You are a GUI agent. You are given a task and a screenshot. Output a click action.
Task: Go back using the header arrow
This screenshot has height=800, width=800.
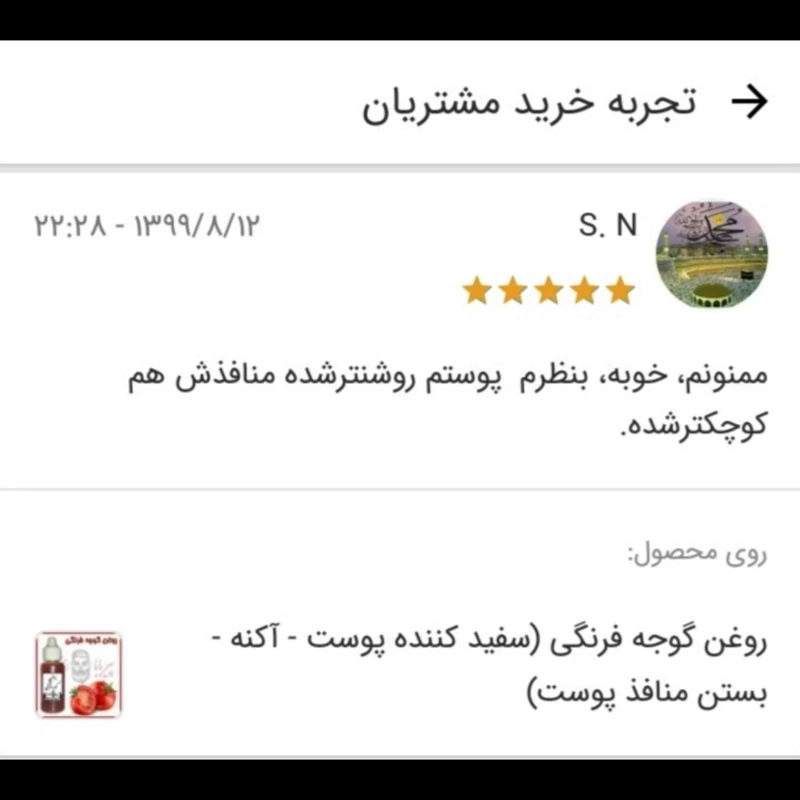point(748,102)
